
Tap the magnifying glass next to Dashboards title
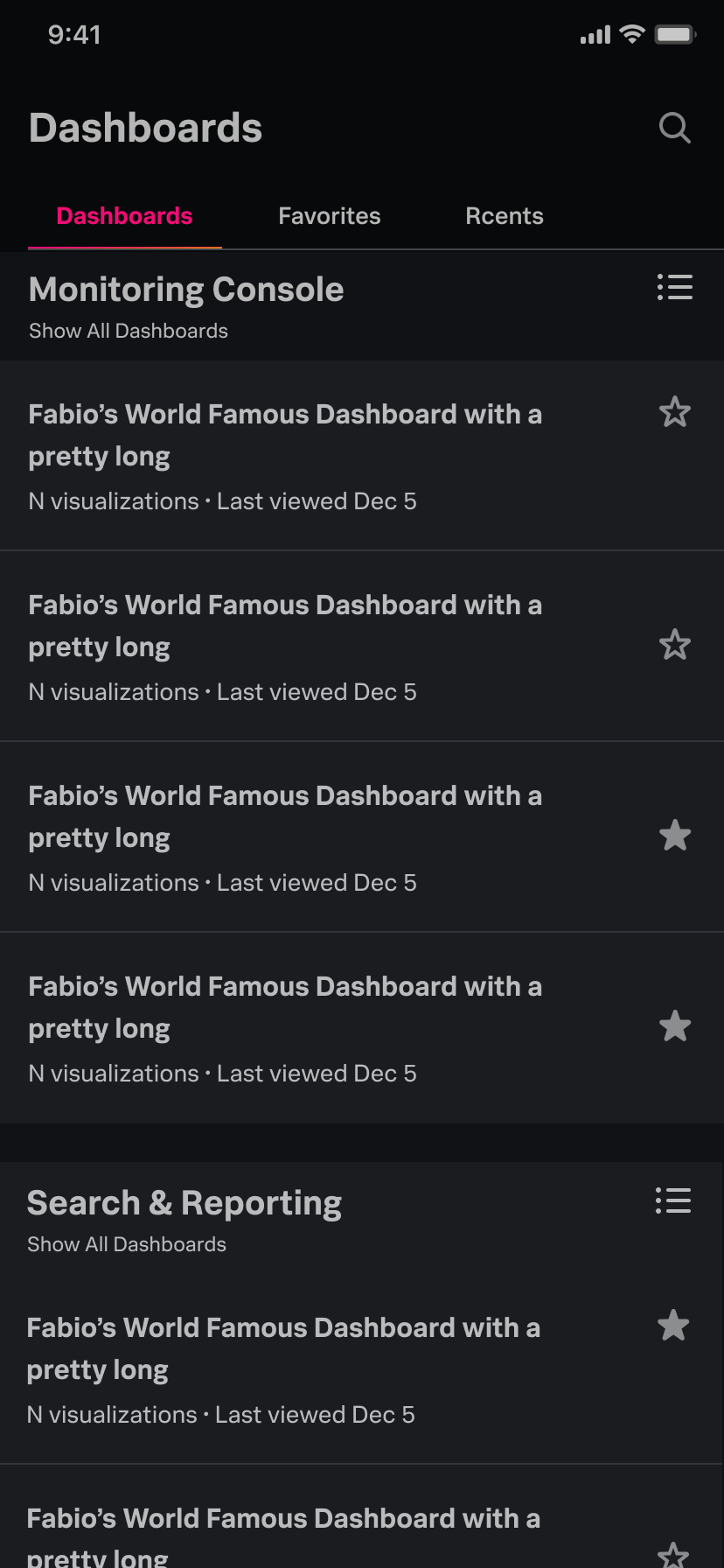(673, 128)
